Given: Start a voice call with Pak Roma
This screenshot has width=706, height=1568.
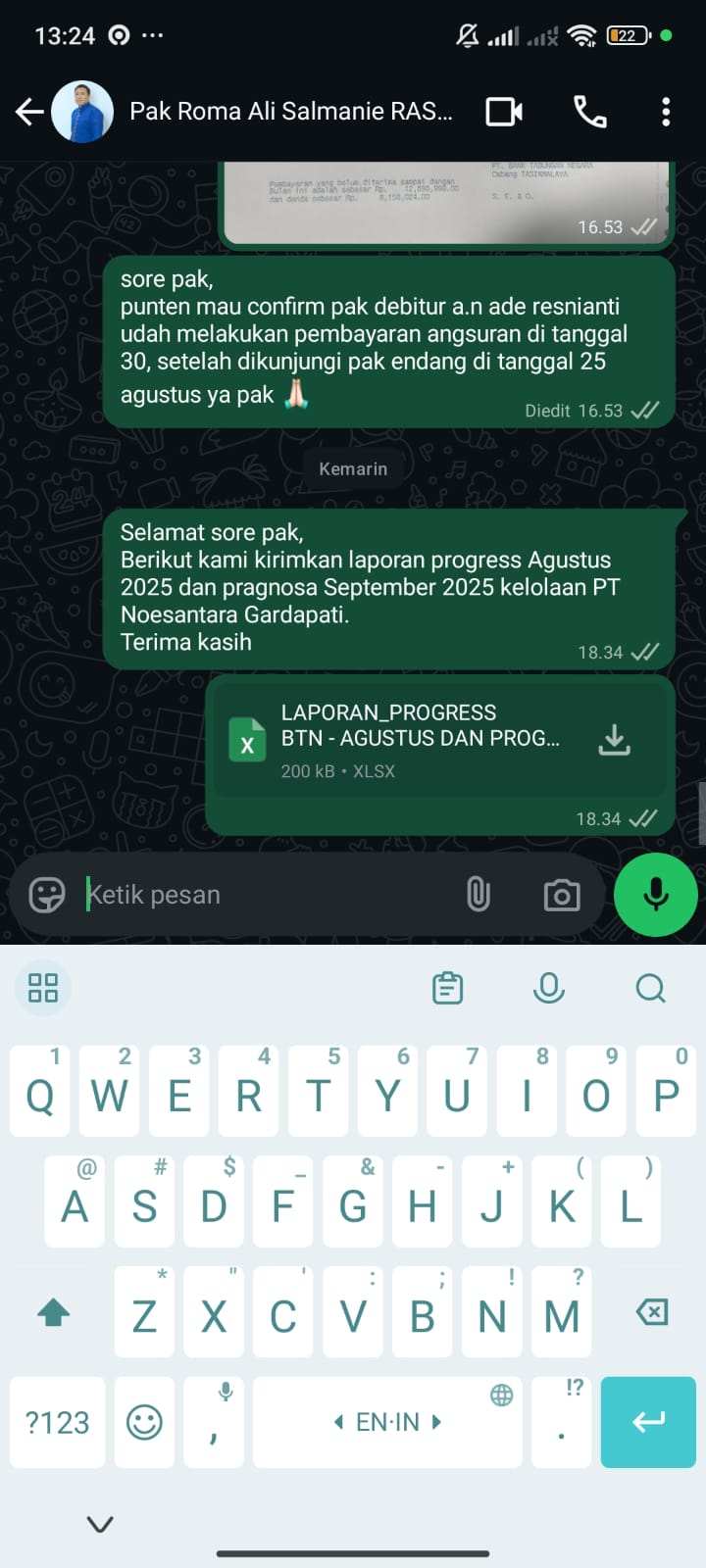Looking at the screenshot, I should [x=589, y=112].
